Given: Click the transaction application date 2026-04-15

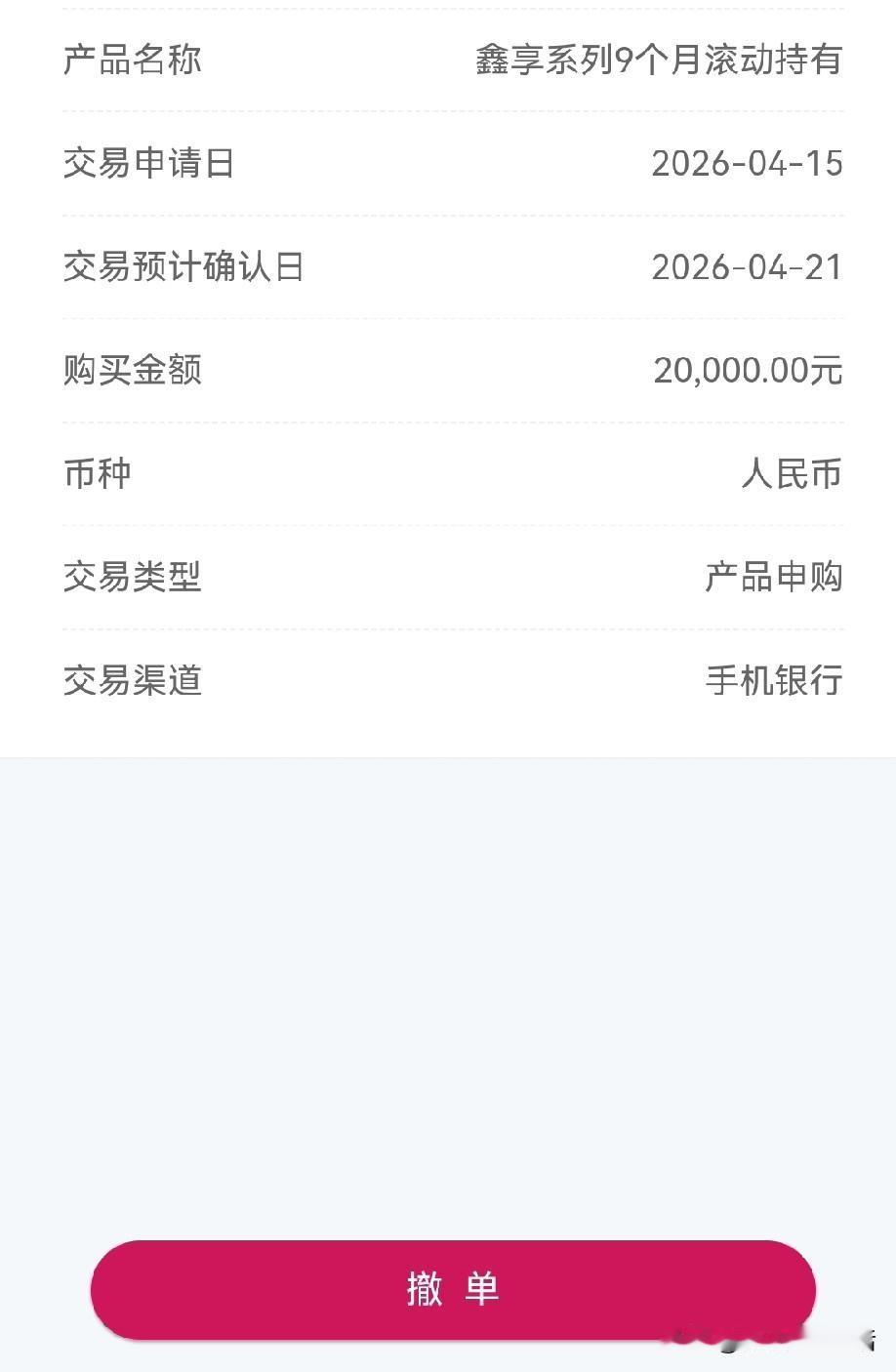Looking at the screenshot, I should 748,164.
